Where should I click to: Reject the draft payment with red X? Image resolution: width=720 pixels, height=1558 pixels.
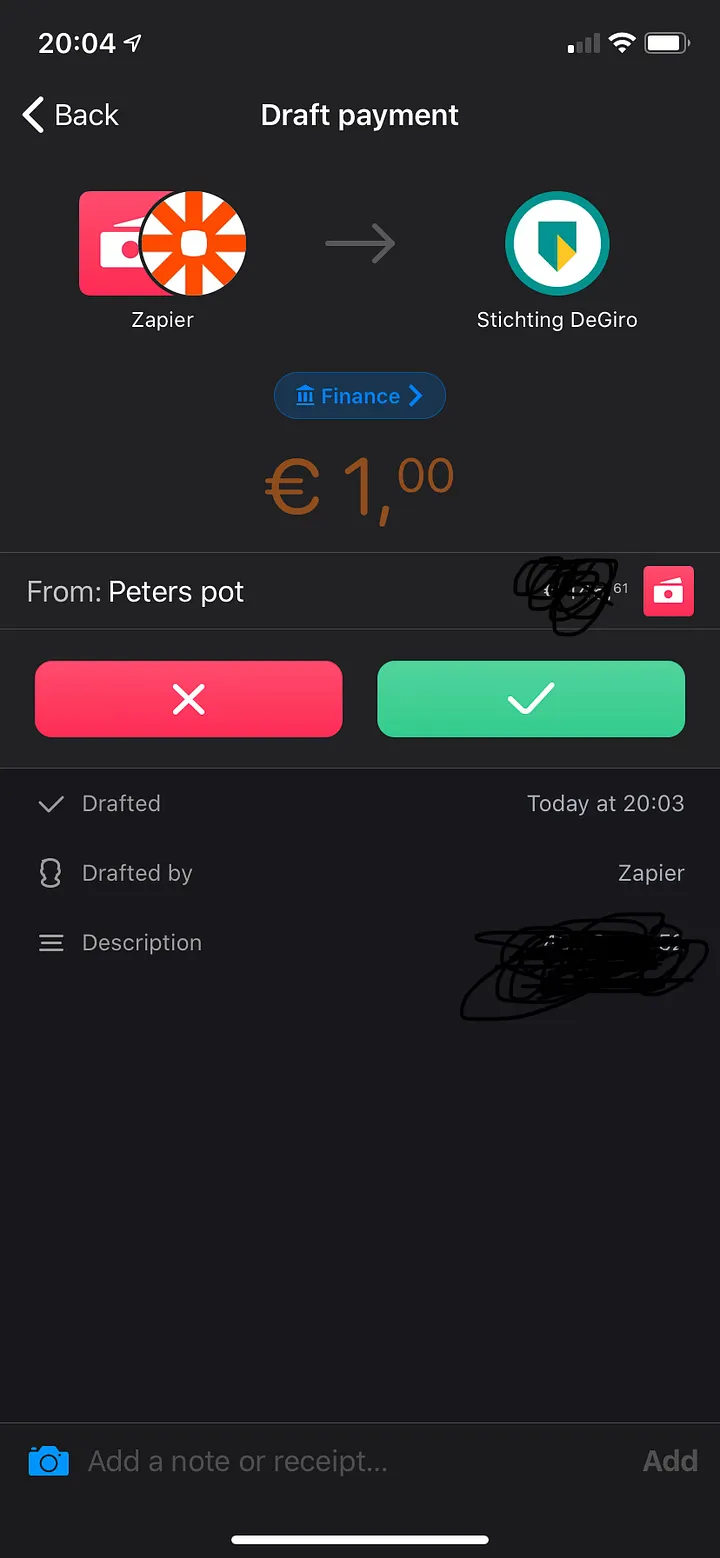click(189, 699)
